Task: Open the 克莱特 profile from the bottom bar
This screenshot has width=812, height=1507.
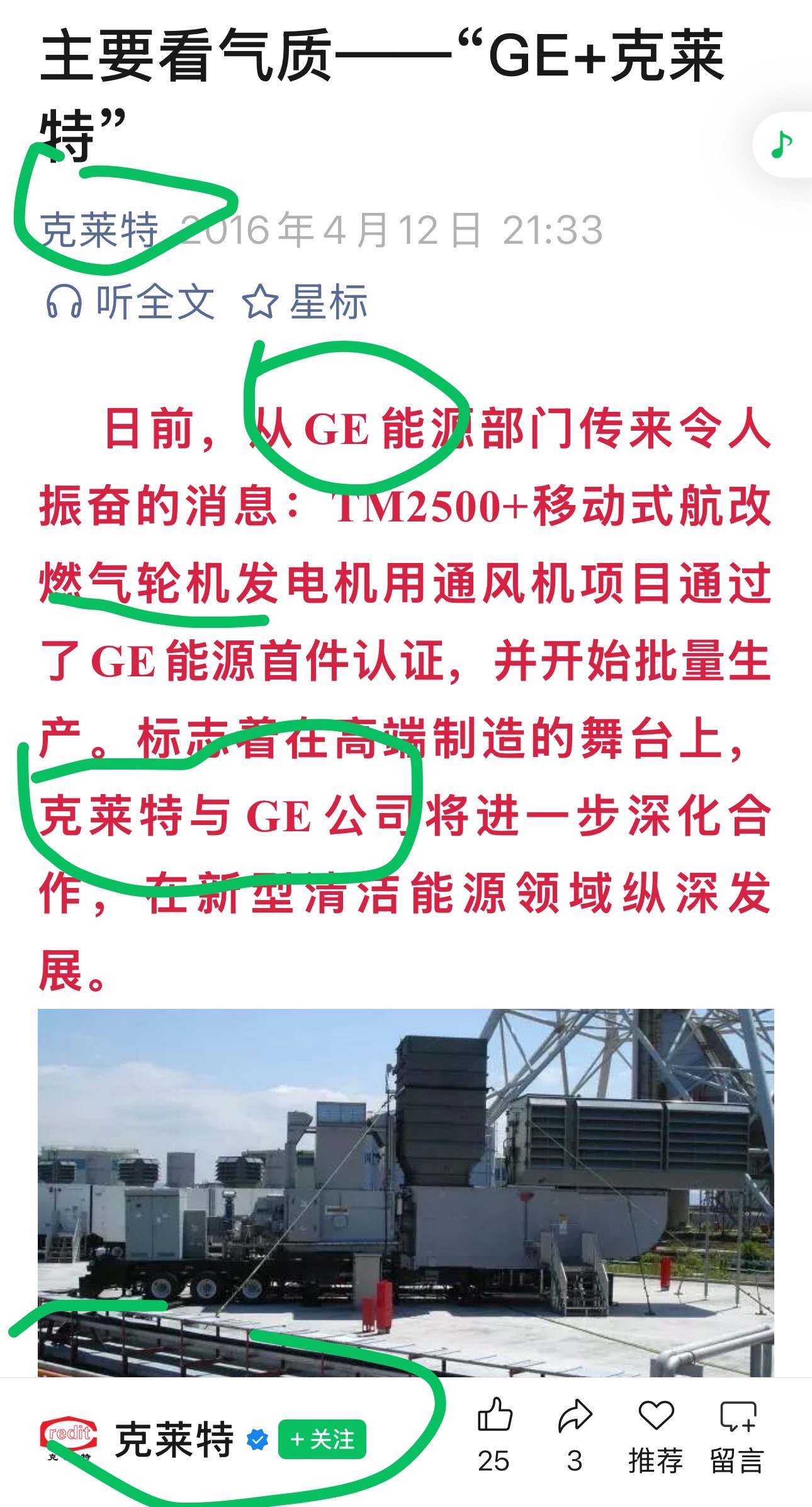Action: (173, 1439)
